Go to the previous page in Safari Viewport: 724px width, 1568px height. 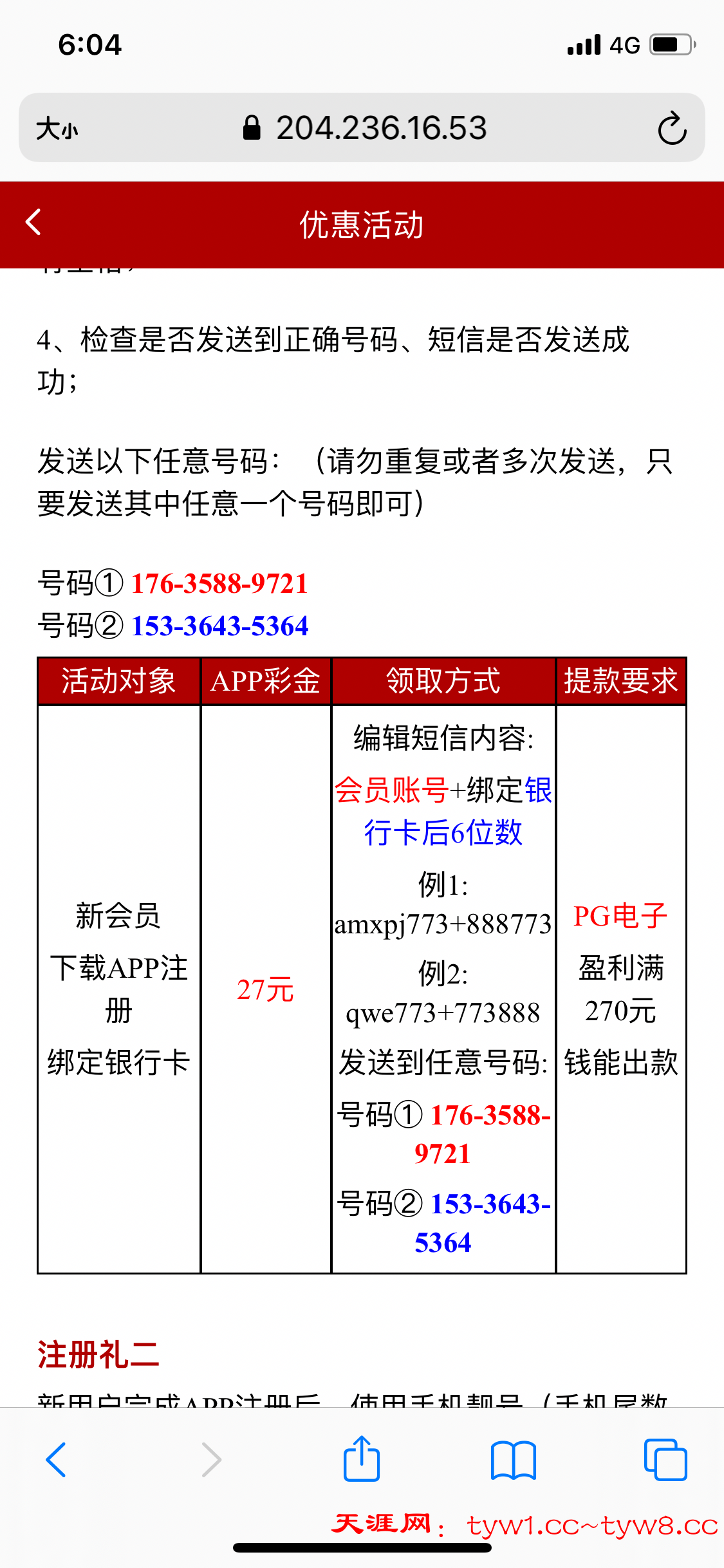[57, 1459]
